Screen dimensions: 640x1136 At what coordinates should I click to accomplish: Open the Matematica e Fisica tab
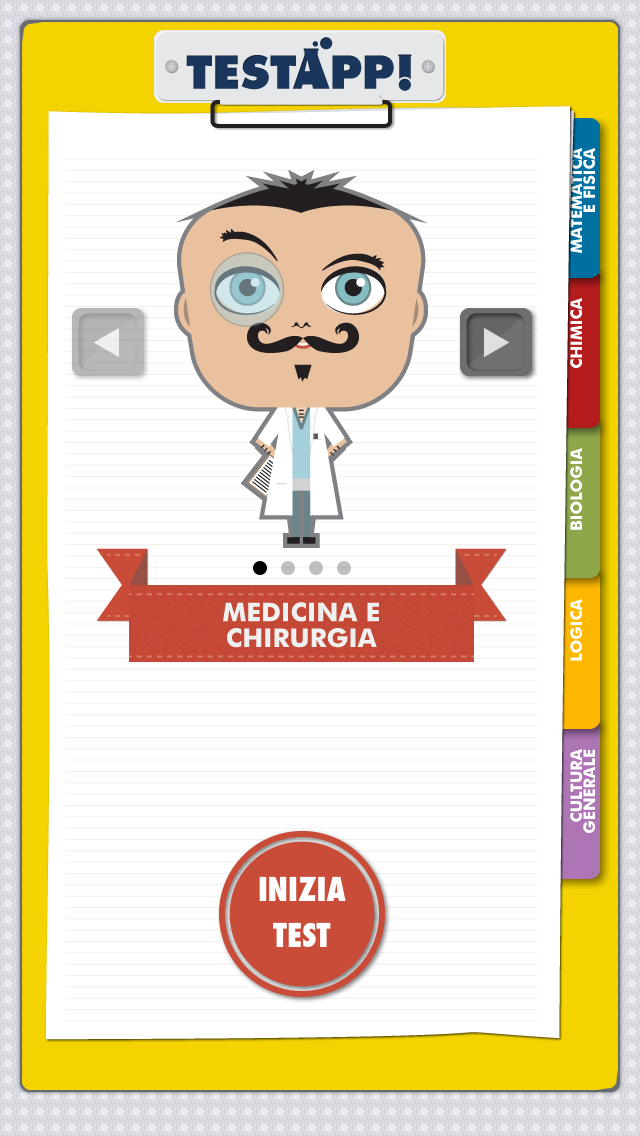pos(584,198)
